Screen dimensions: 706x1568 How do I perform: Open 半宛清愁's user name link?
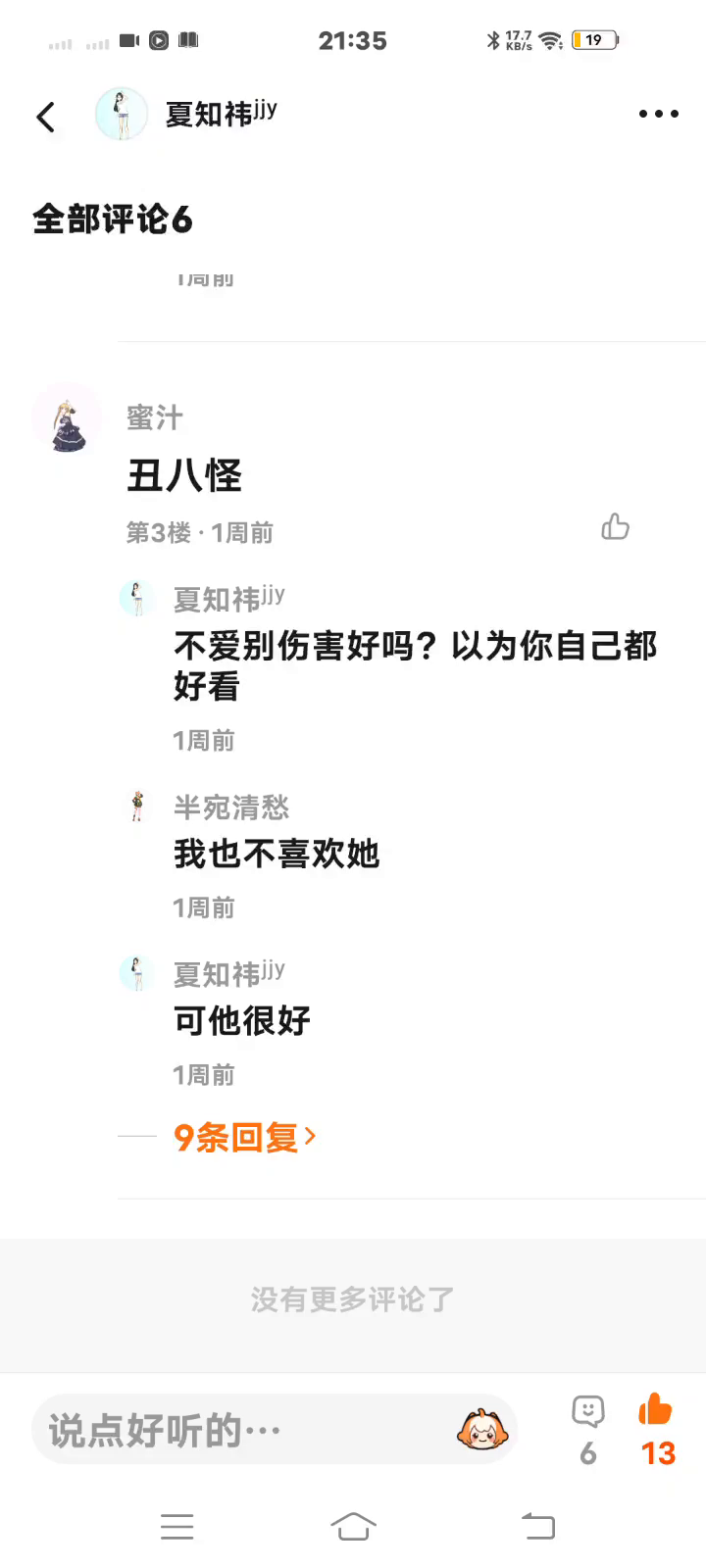tap(231, 808)
